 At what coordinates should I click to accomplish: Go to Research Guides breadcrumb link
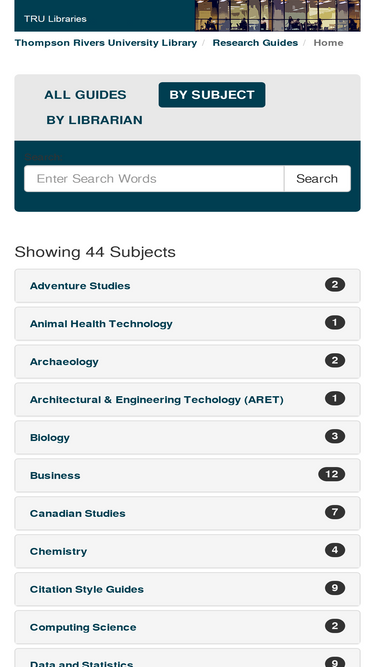click(x=255, y=43)
